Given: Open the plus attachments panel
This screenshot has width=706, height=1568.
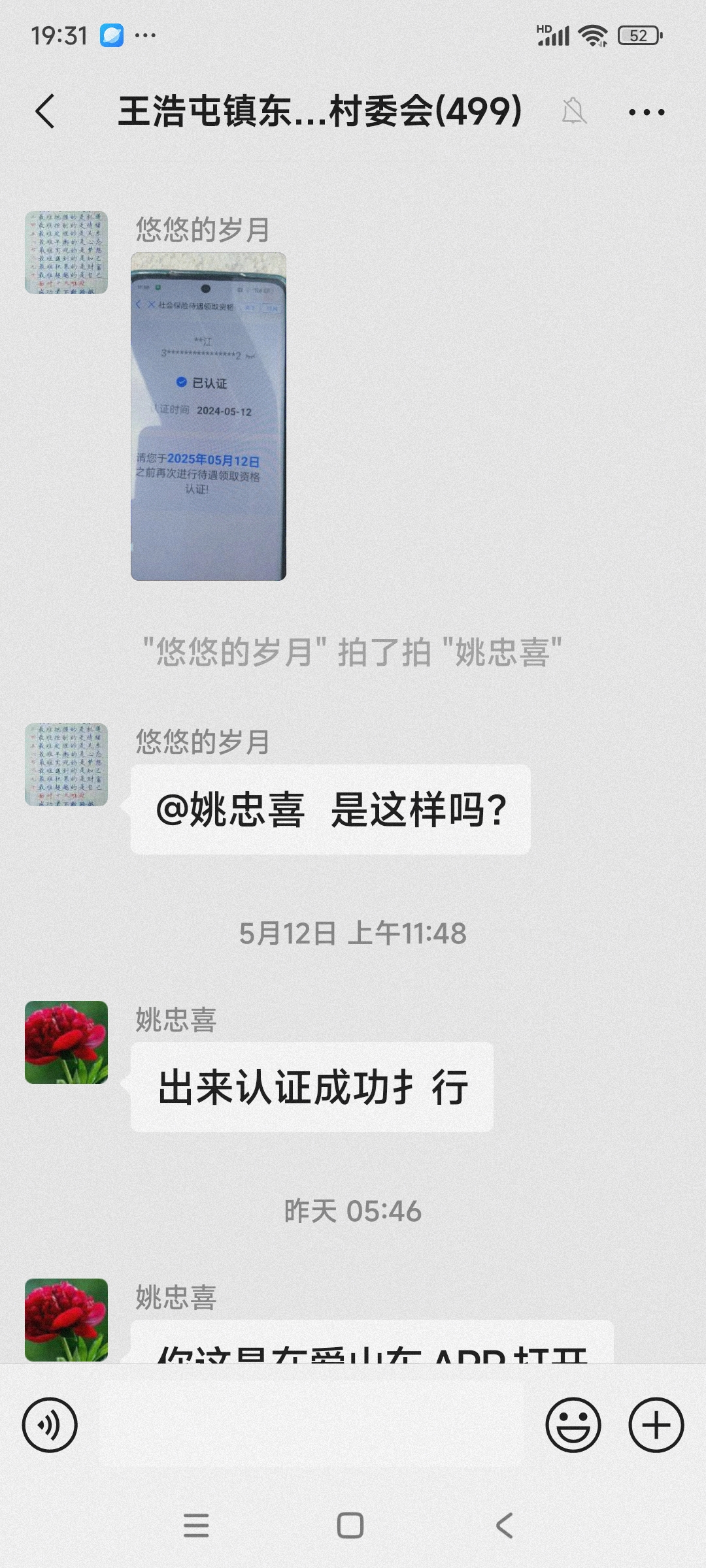Looking at the screenshot, I should pyautogui.click(x=656, y=1425).
